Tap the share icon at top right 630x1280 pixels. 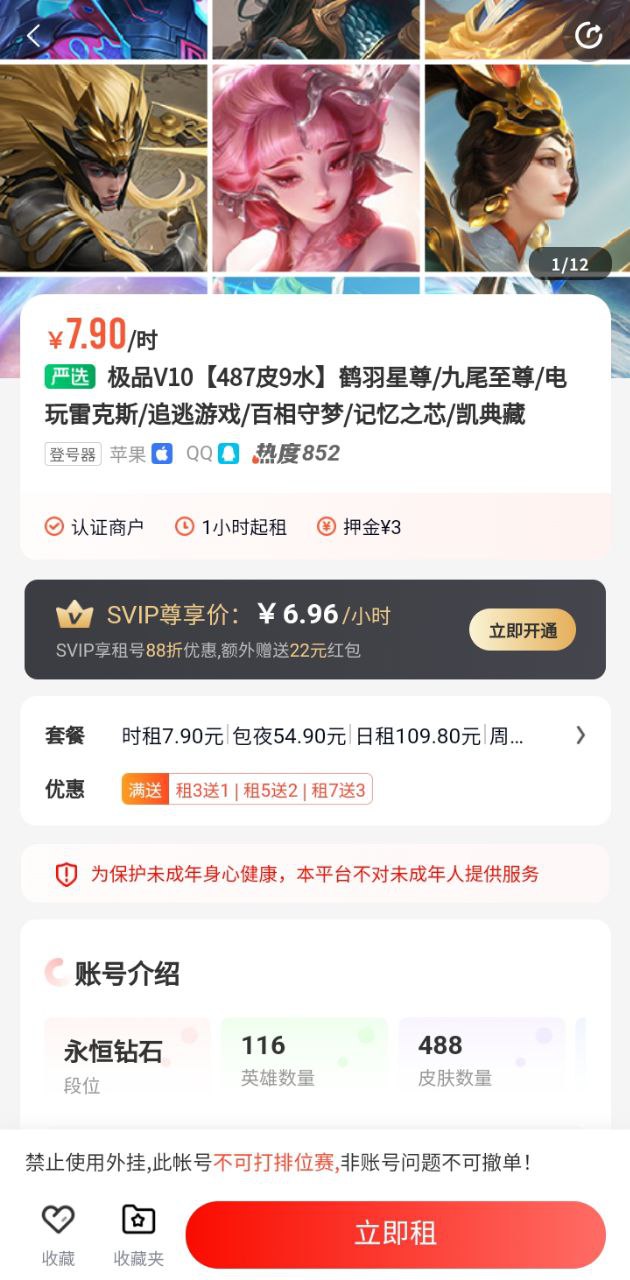pyautogui.click(x=590, y=36)
